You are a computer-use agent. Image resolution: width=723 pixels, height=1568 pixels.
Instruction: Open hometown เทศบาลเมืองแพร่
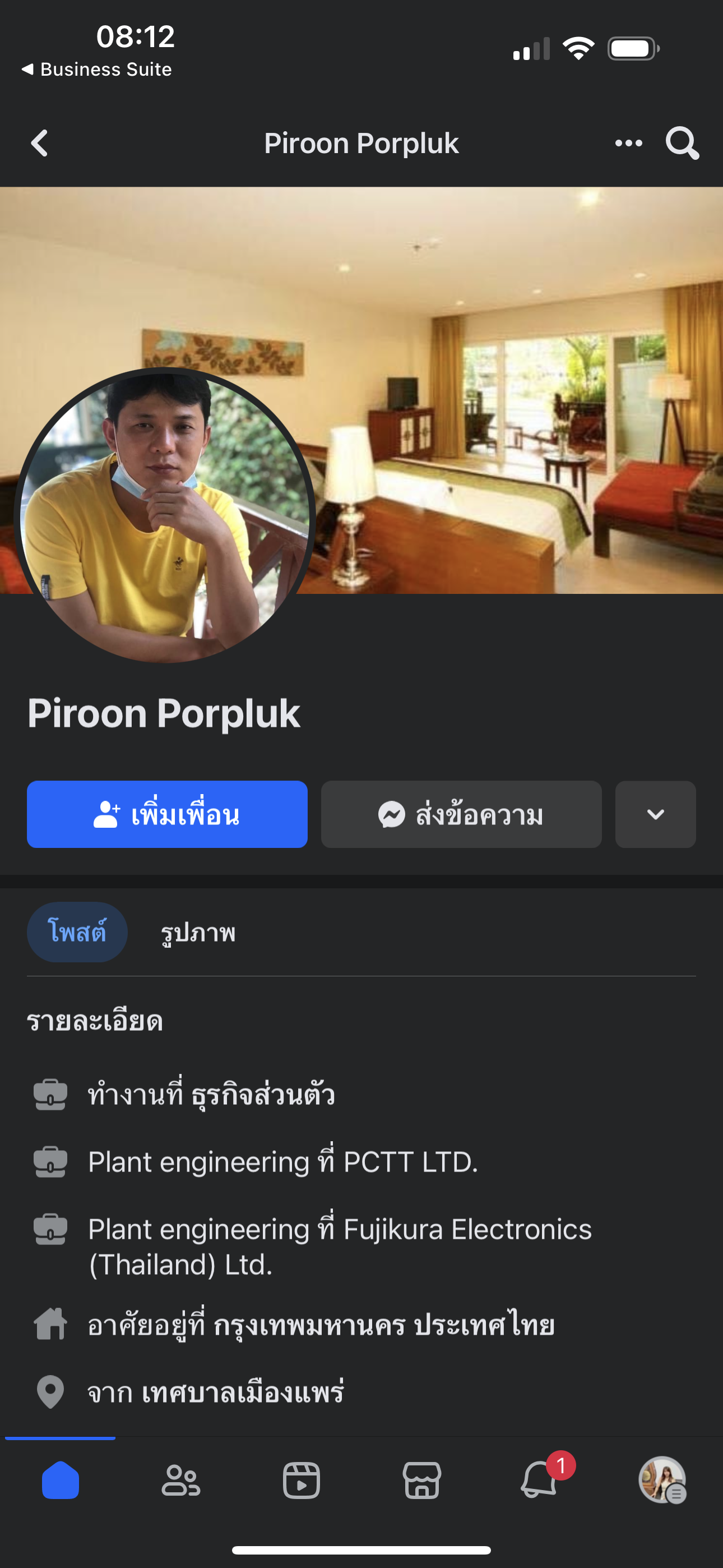242,1392
